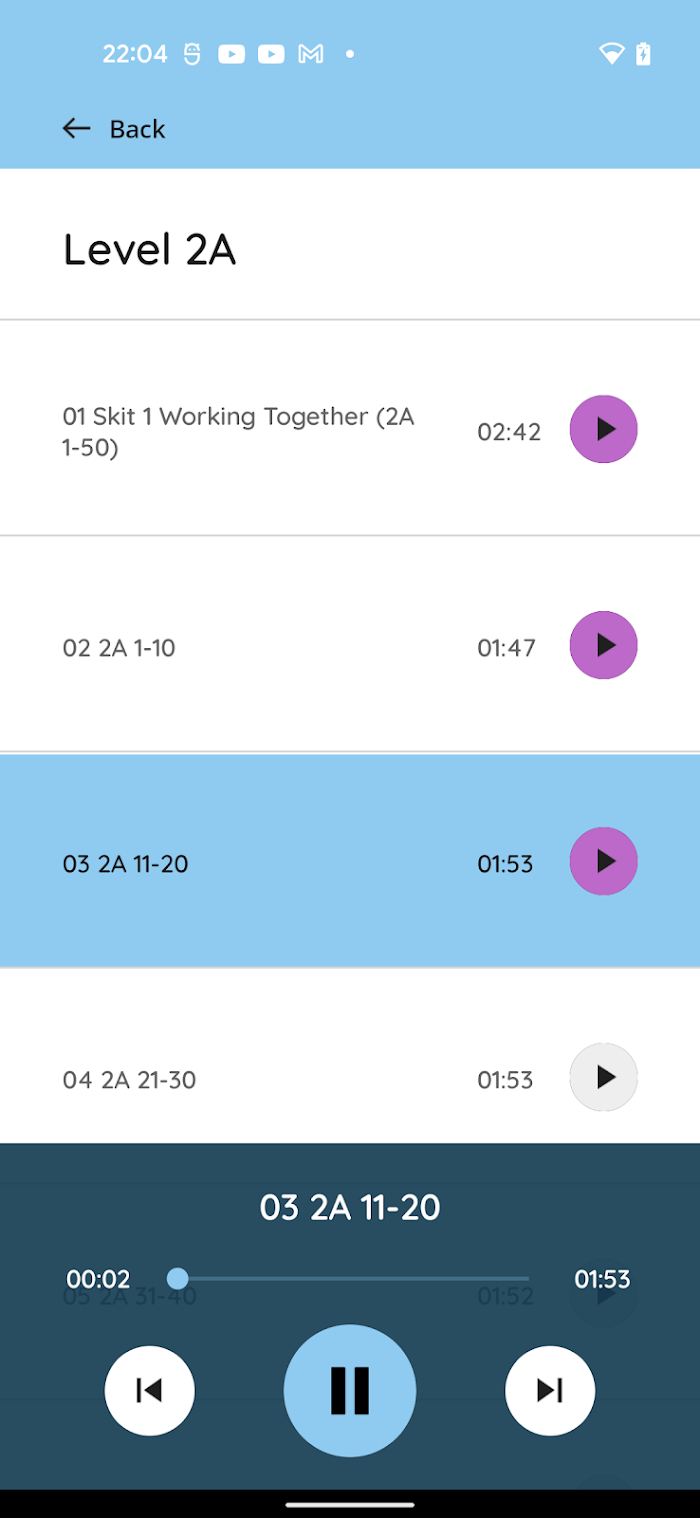Play track 01 Skit 1 Working Together
The width and height of the screenshot is (700, 1518).
click(x=604, y=429)
